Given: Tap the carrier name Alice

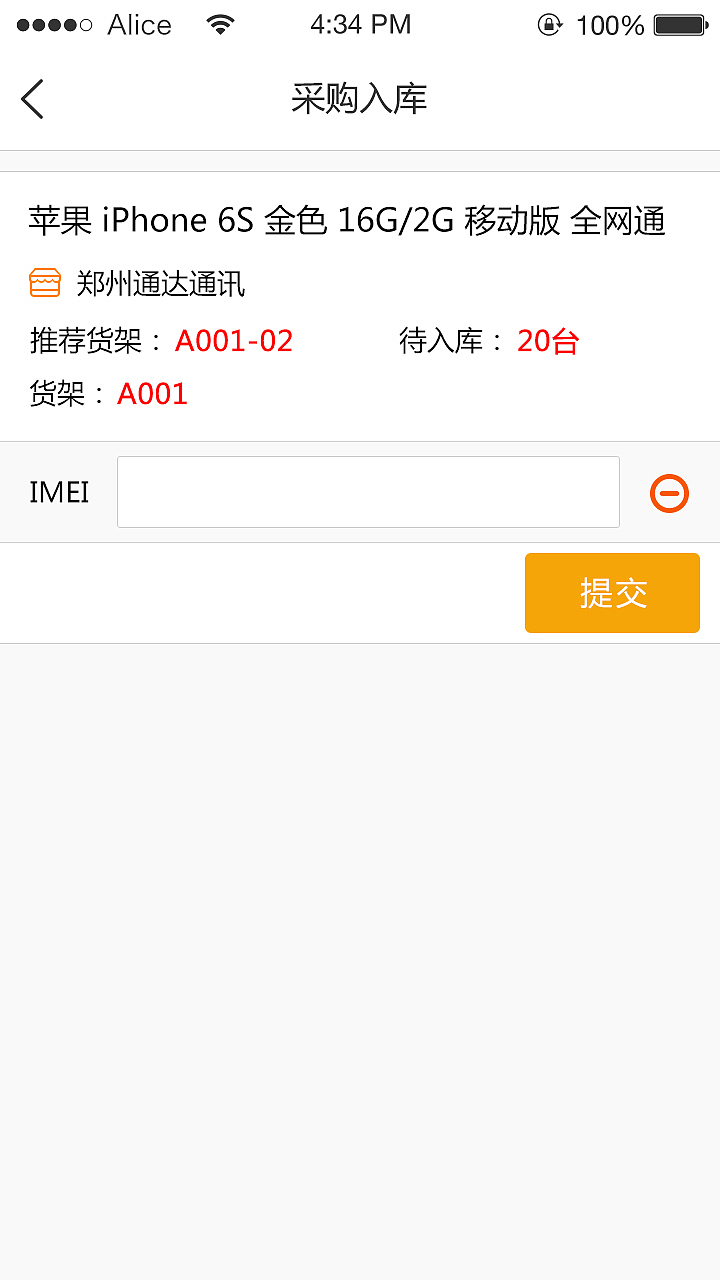Looking at the screenshot, I should pos(138,25).
